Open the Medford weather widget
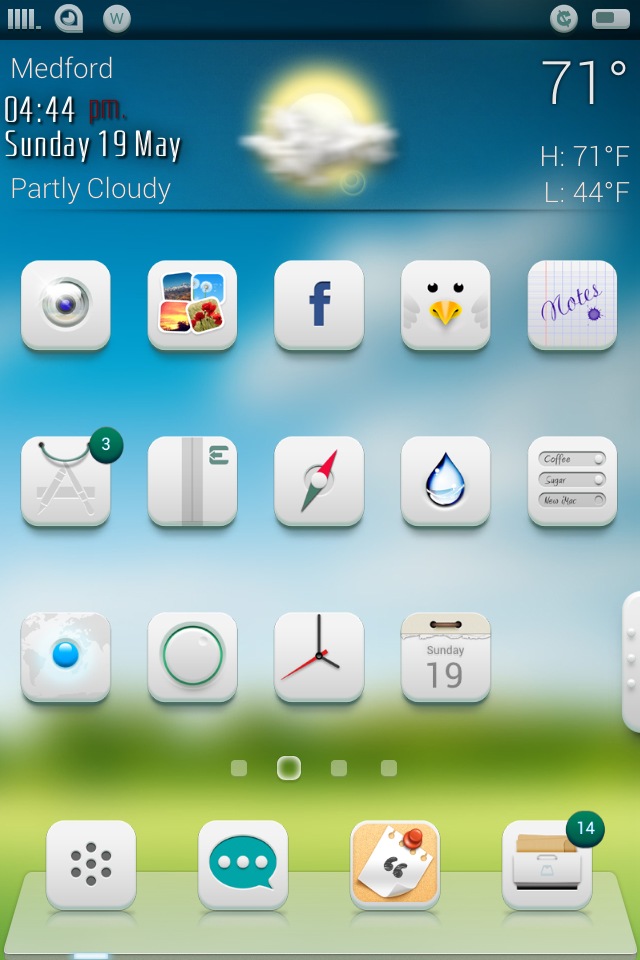Viewport: 640px width, 960px height. [x=318, y=128]
